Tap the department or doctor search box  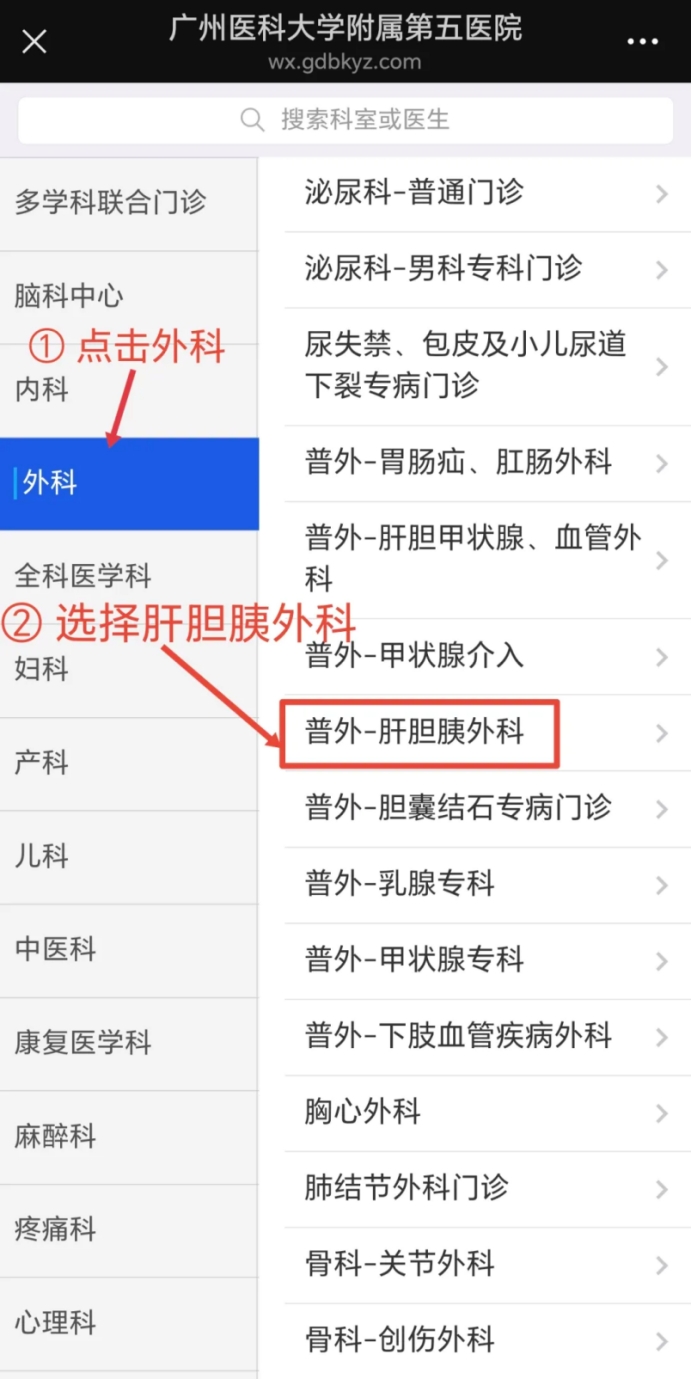[x=345, y=120]
